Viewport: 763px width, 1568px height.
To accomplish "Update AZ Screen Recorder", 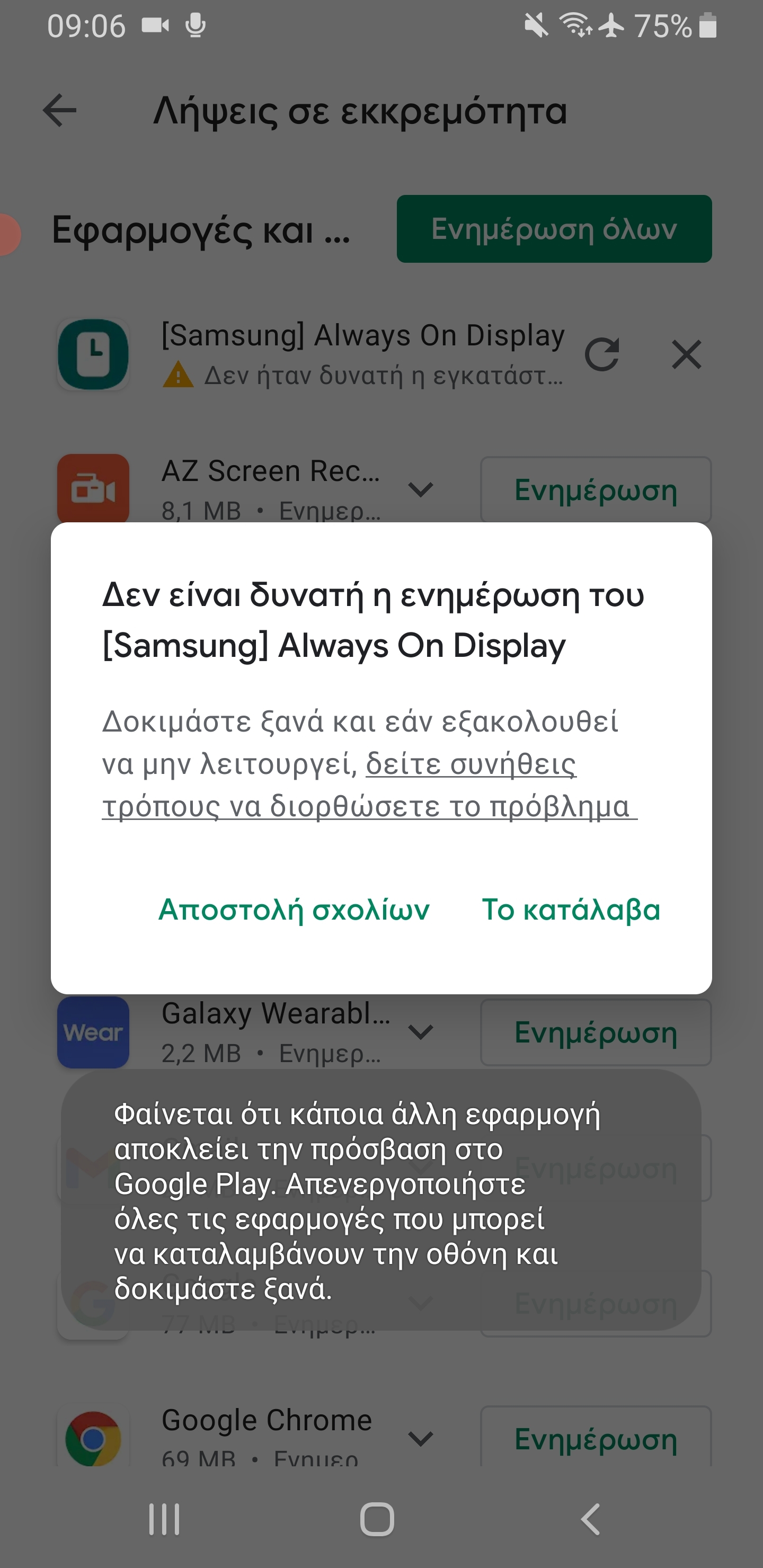I will point(596,490).
